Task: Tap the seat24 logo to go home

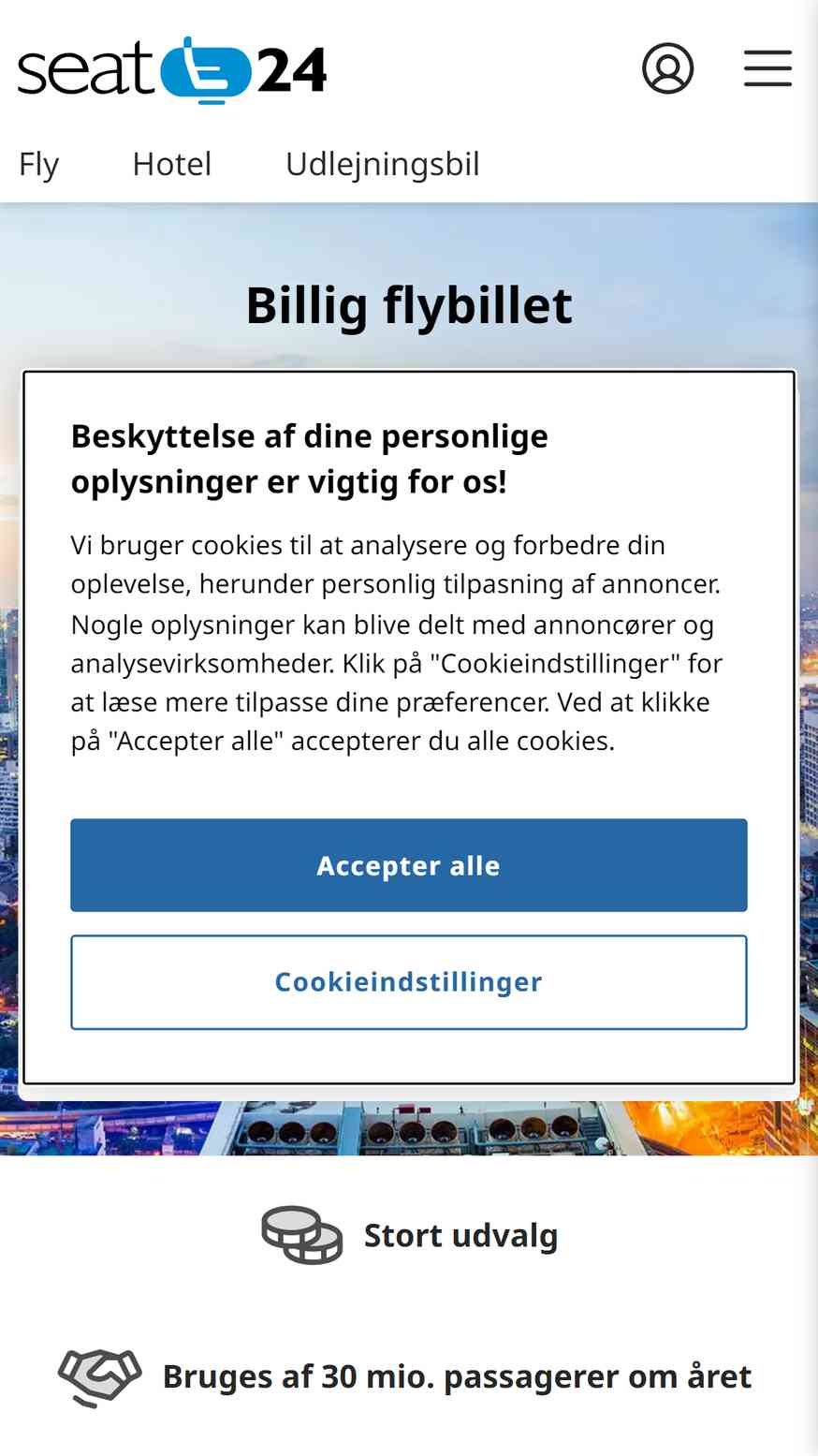Action: (172, 69)
